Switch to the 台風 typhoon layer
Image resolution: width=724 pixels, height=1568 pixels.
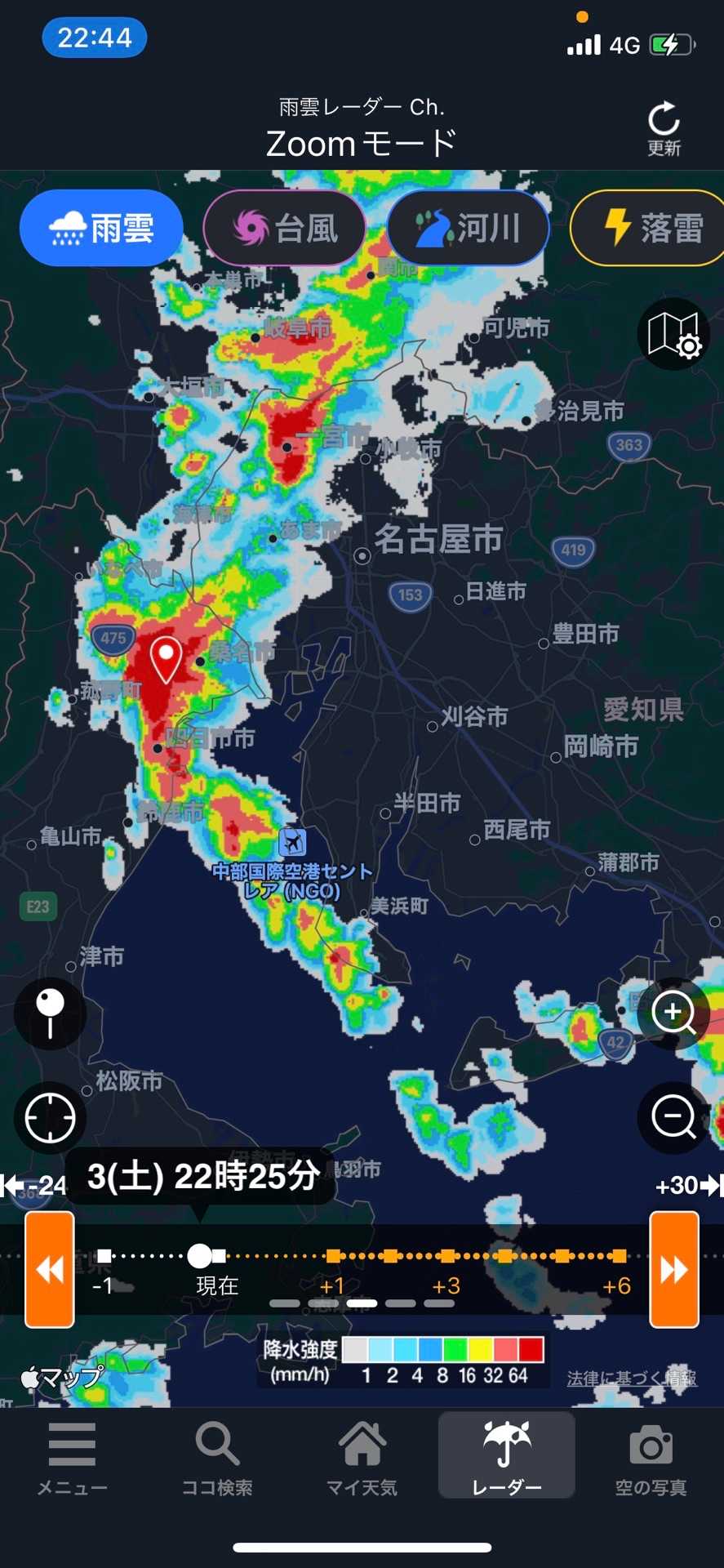click(x=284, y=228)
